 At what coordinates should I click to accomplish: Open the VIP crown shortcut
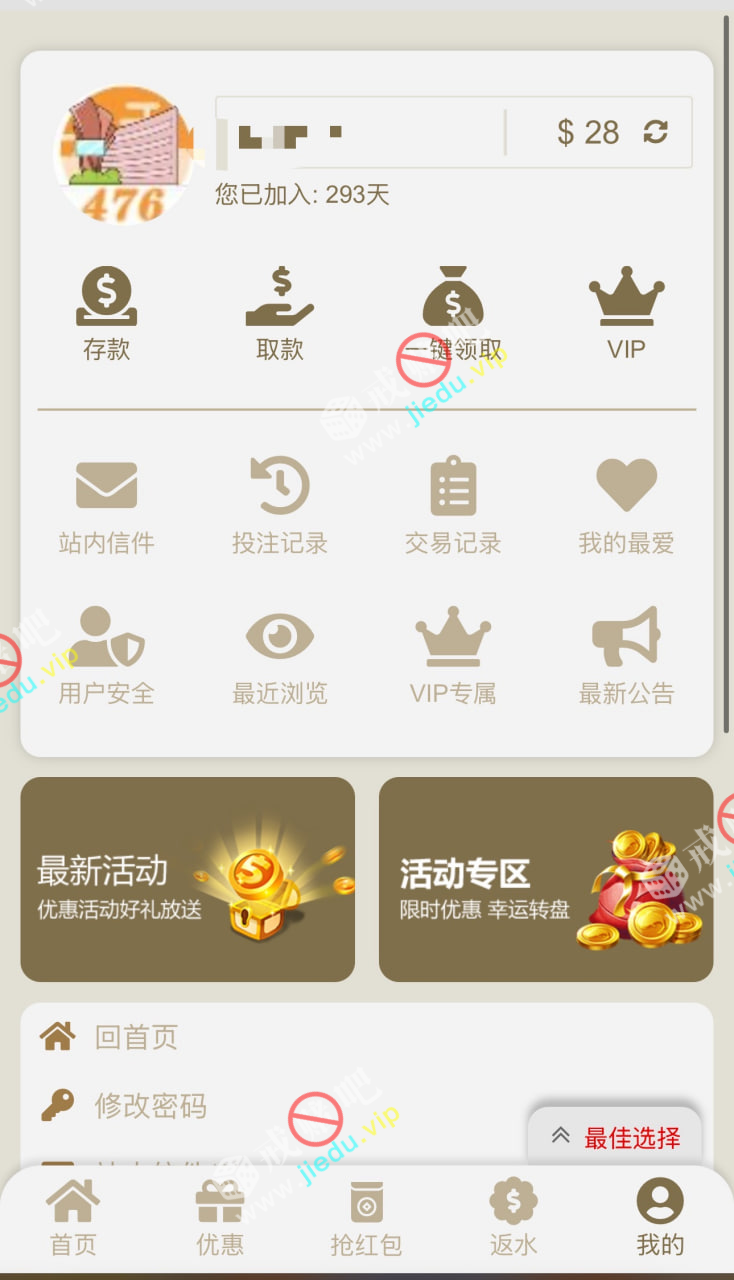626,313
